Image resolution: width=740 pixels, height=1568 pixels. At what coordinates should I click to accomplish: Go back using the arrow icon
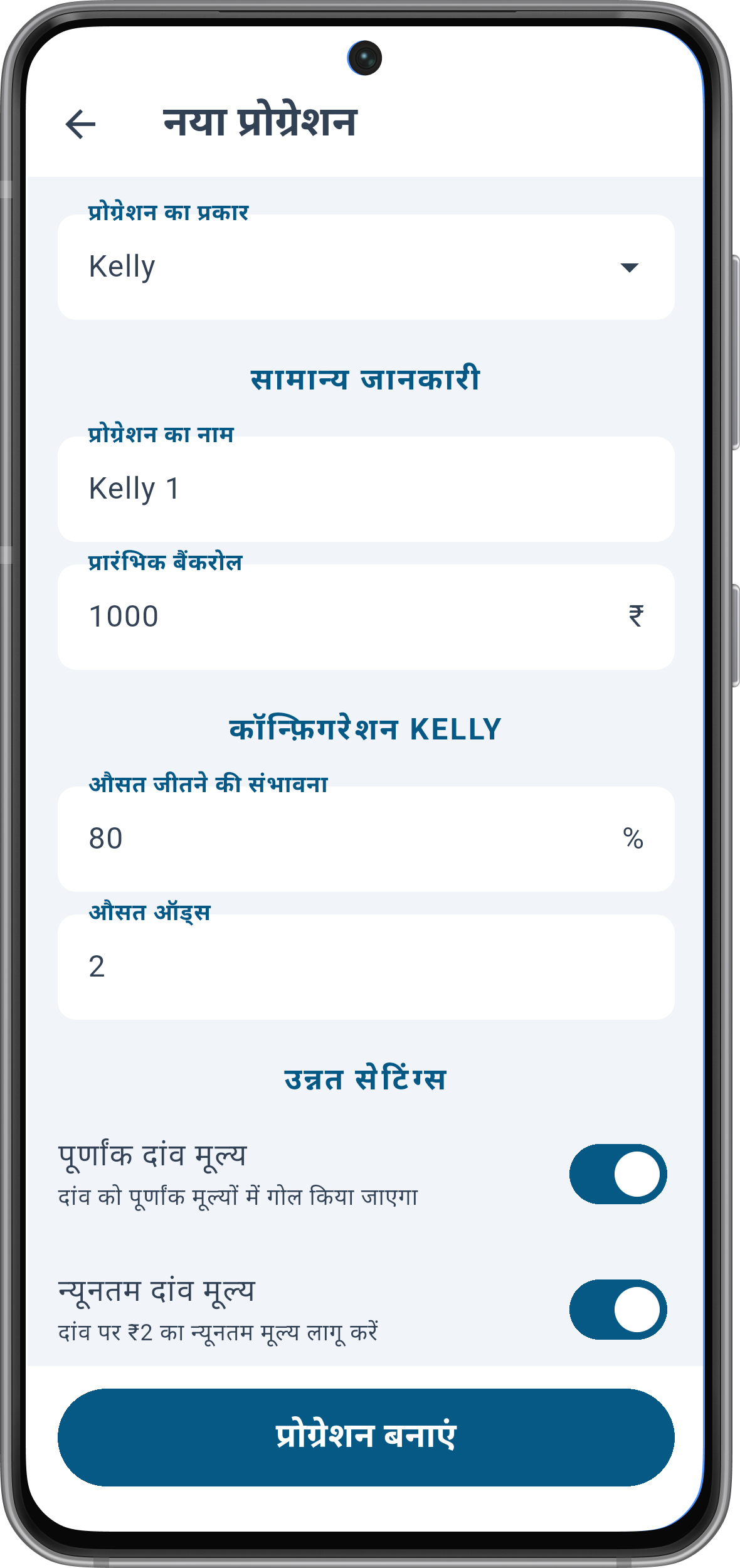(80, 124)
